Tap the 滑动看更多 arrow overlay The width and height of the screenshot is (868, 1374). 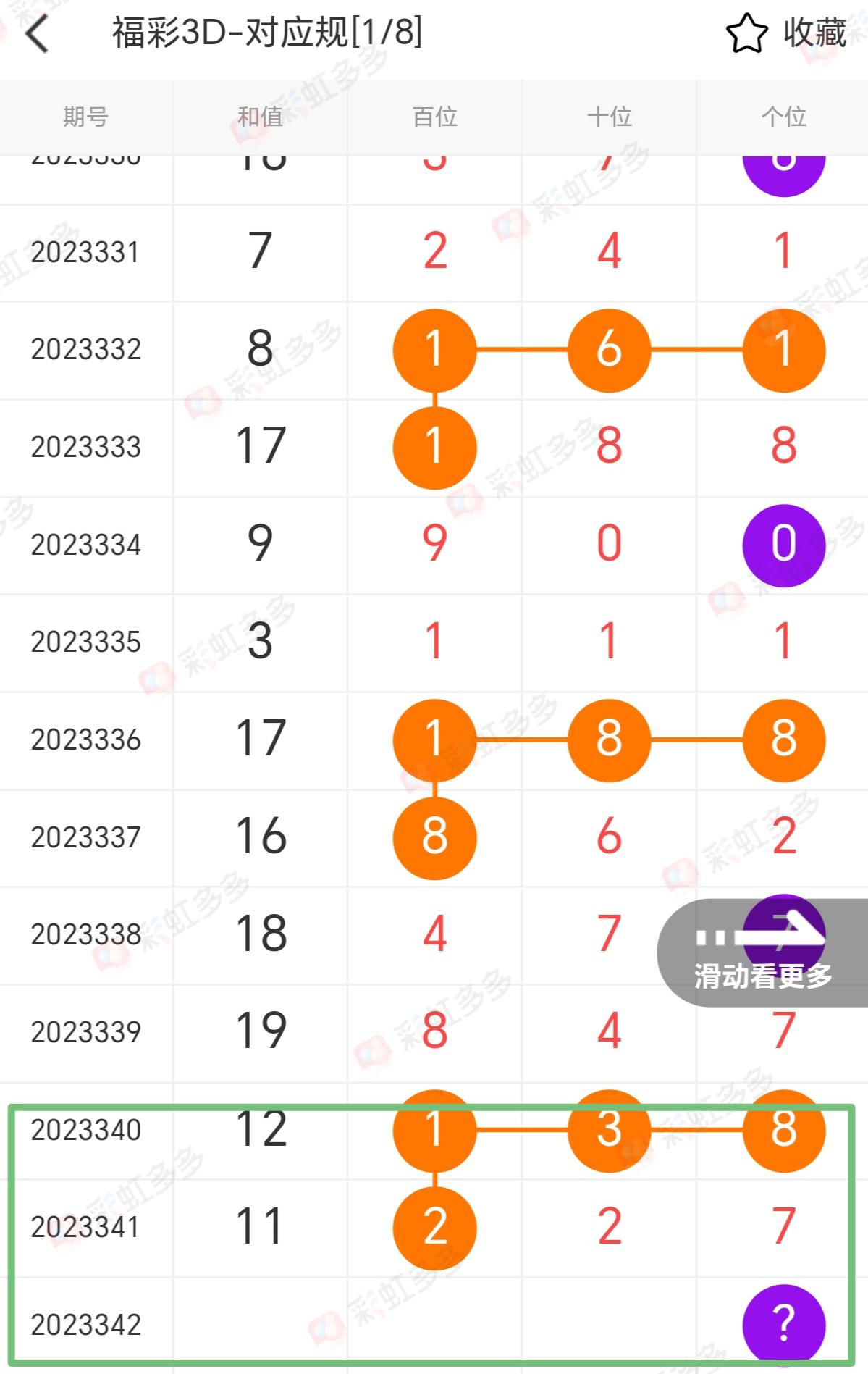762,952
